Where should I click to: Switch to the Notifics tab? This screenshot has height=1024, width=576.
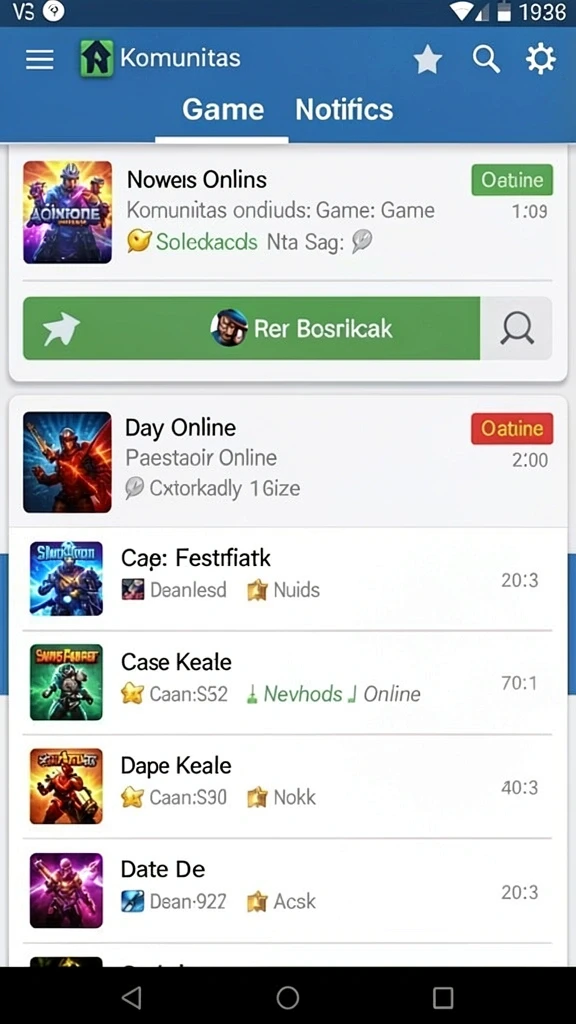[x=344, y=109]
